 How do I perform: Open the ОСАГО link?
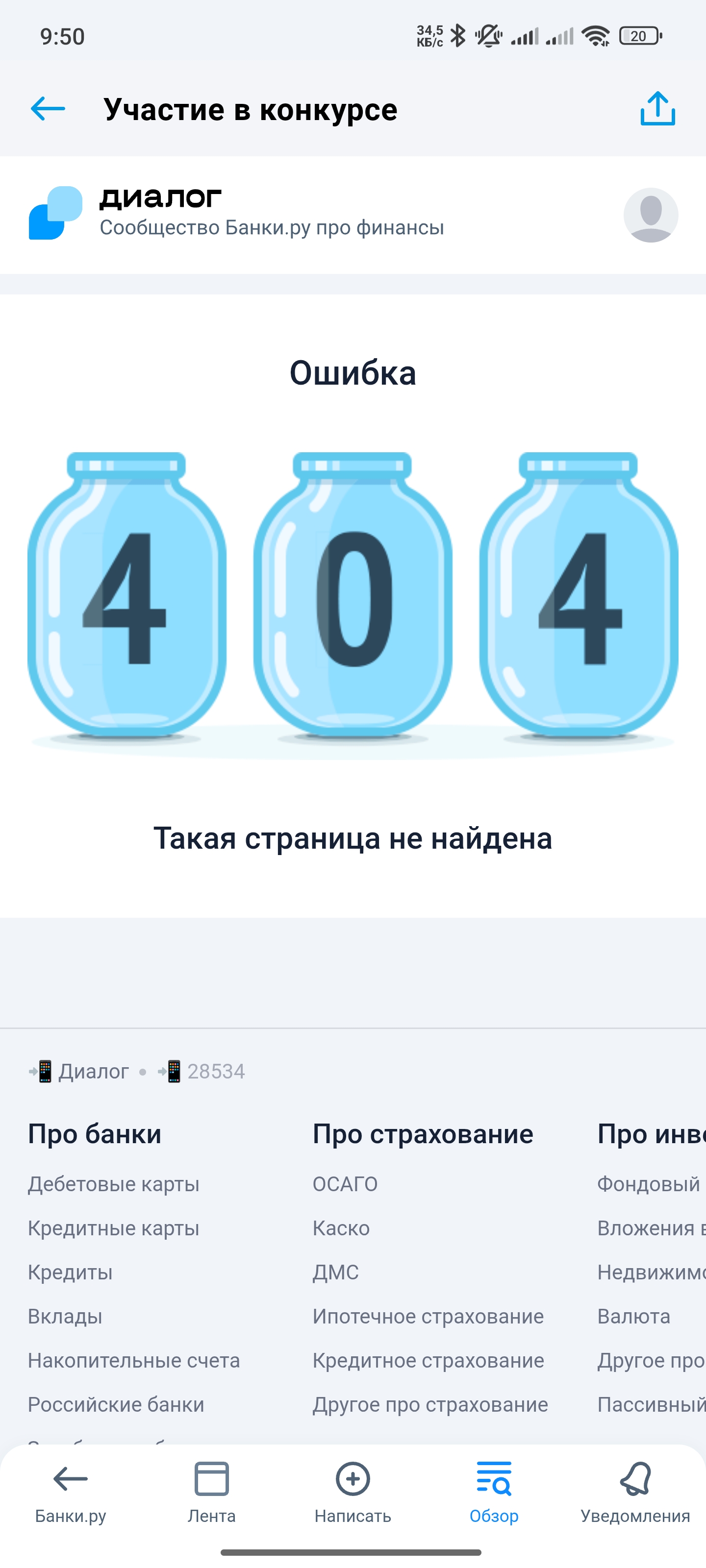click(345, 1184)
